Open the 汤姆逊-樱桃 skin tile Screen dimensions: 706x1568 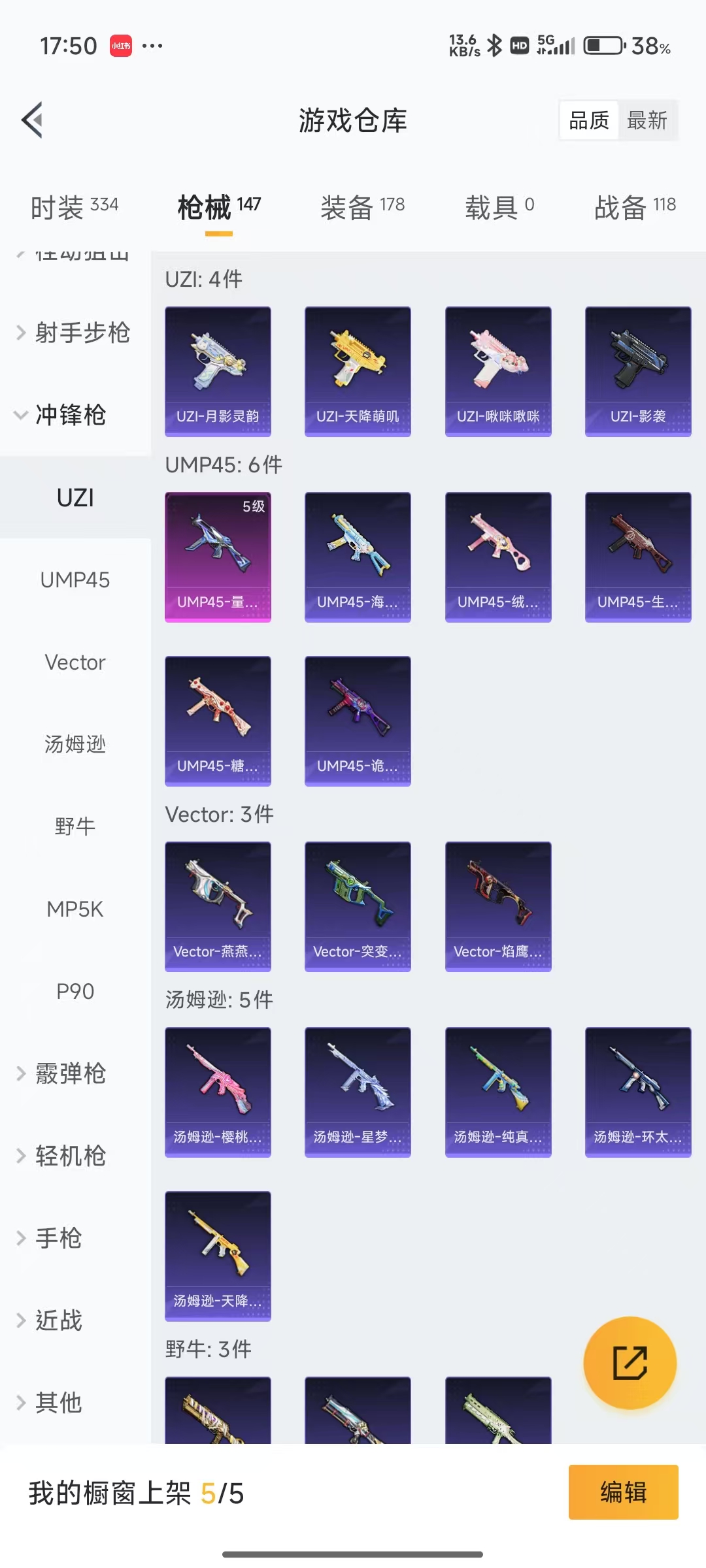pos(218,1092)
